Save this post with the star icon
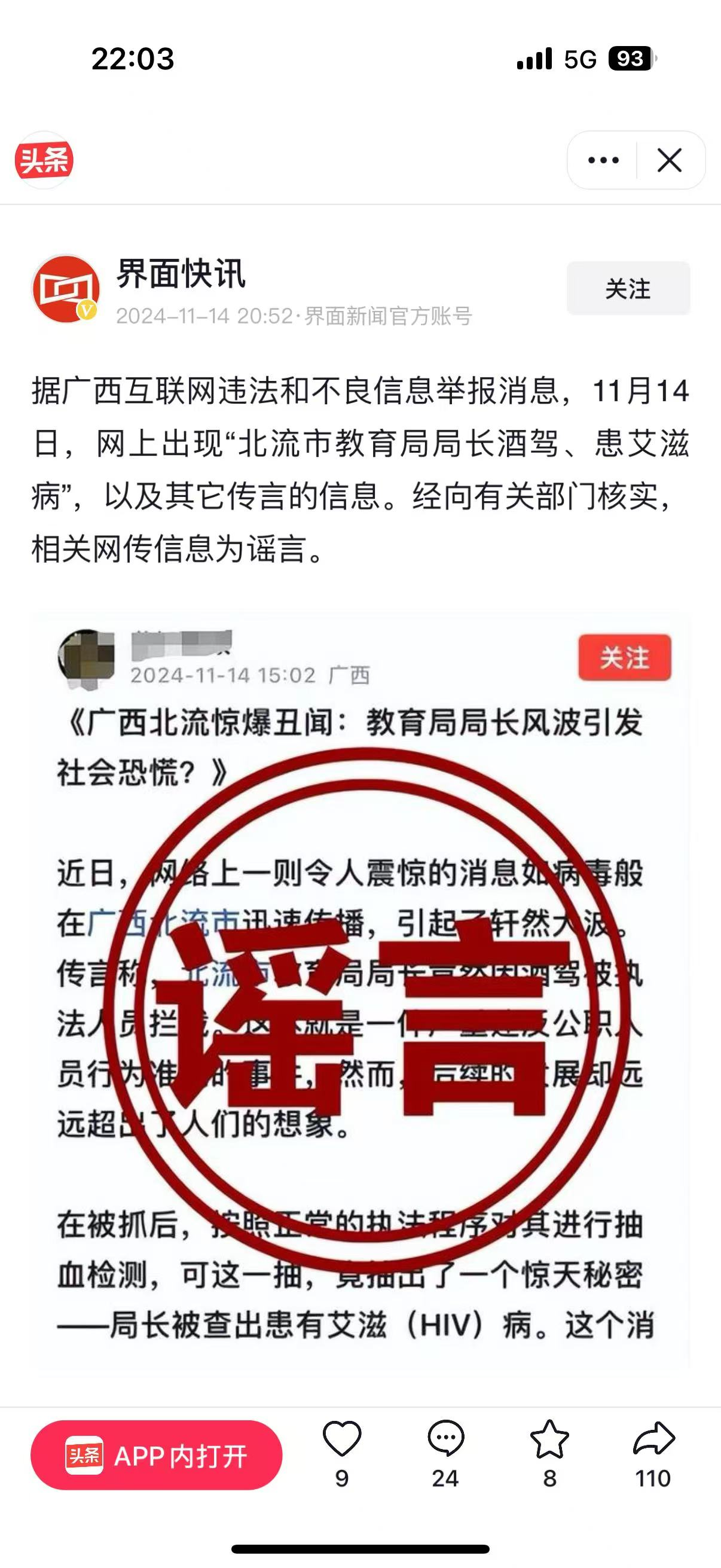This screenshot has width=721, height=1568. click(549, 1440)
